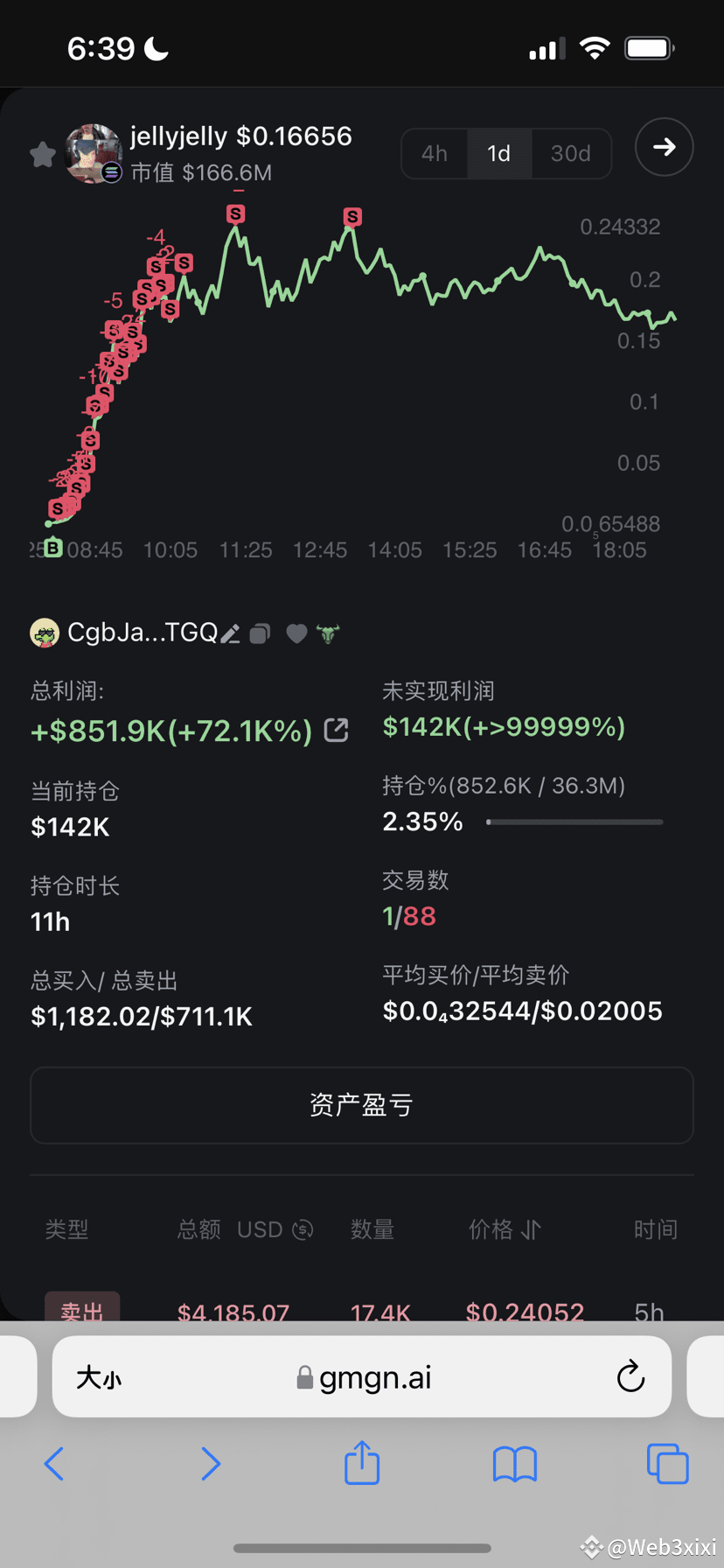724x1568 pixels.
Task: Expand the 数量 column options
Action: 372,1229
